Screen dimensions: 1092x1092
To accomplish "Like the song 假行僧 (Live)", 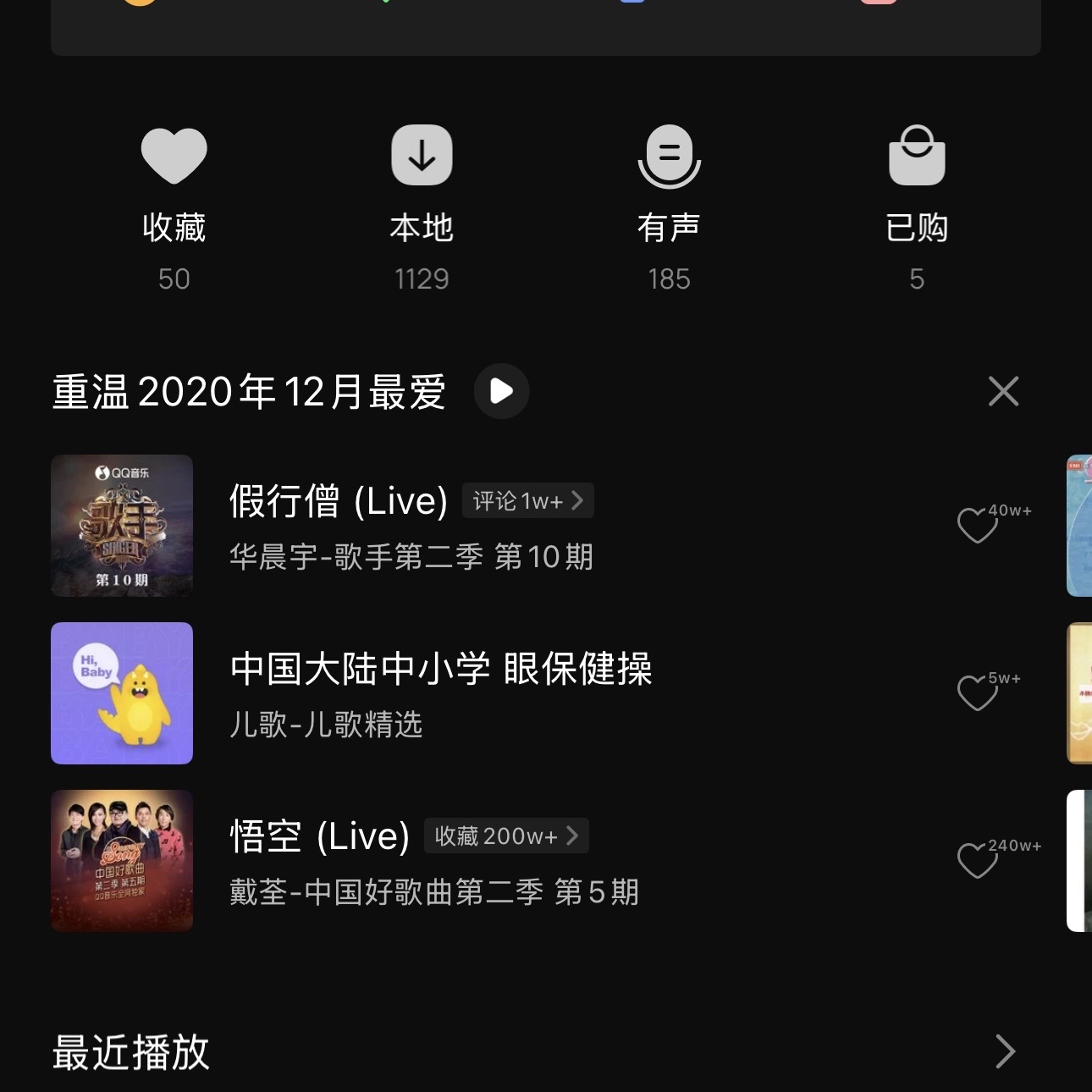I will point(978,526).
